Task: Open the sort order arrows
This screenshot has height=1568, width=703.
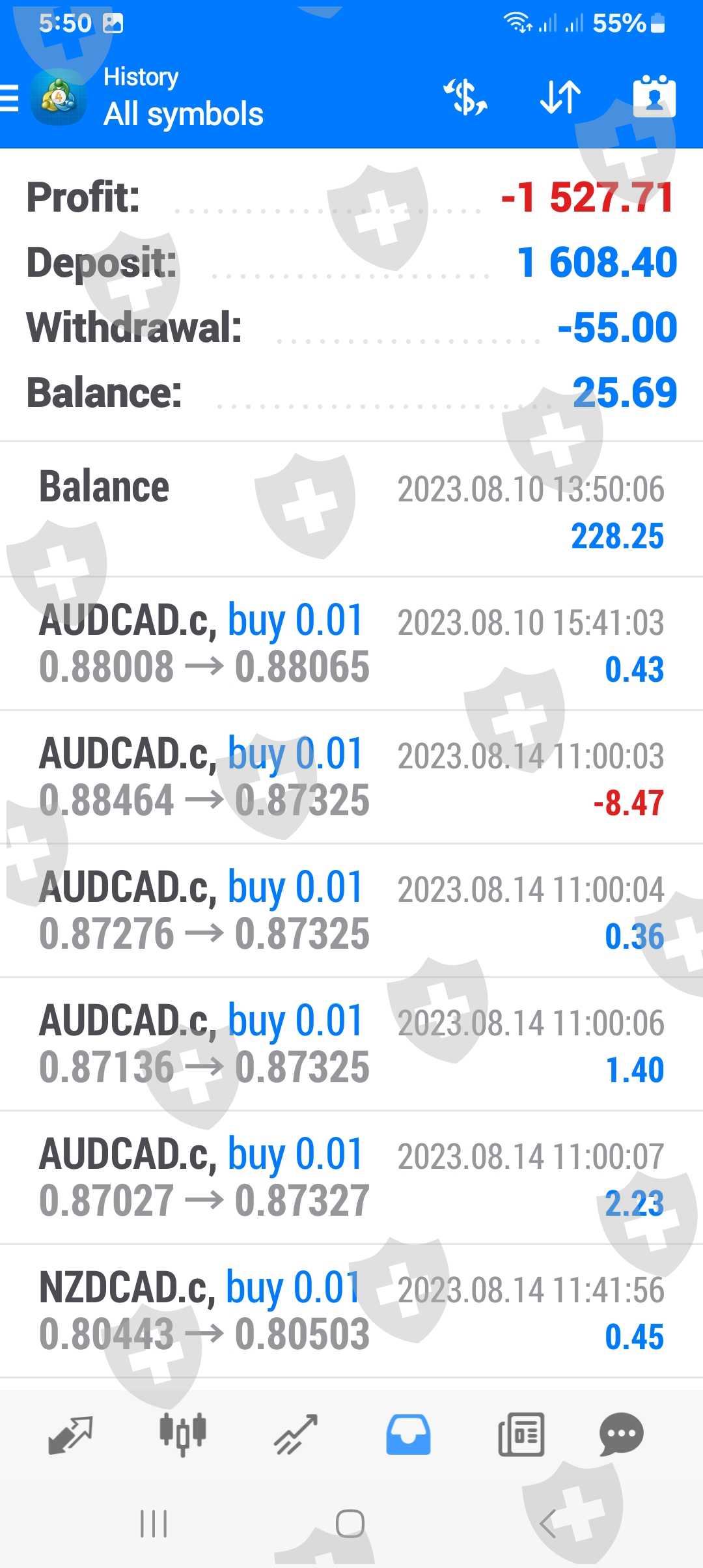Action: [x=560, y=98]
